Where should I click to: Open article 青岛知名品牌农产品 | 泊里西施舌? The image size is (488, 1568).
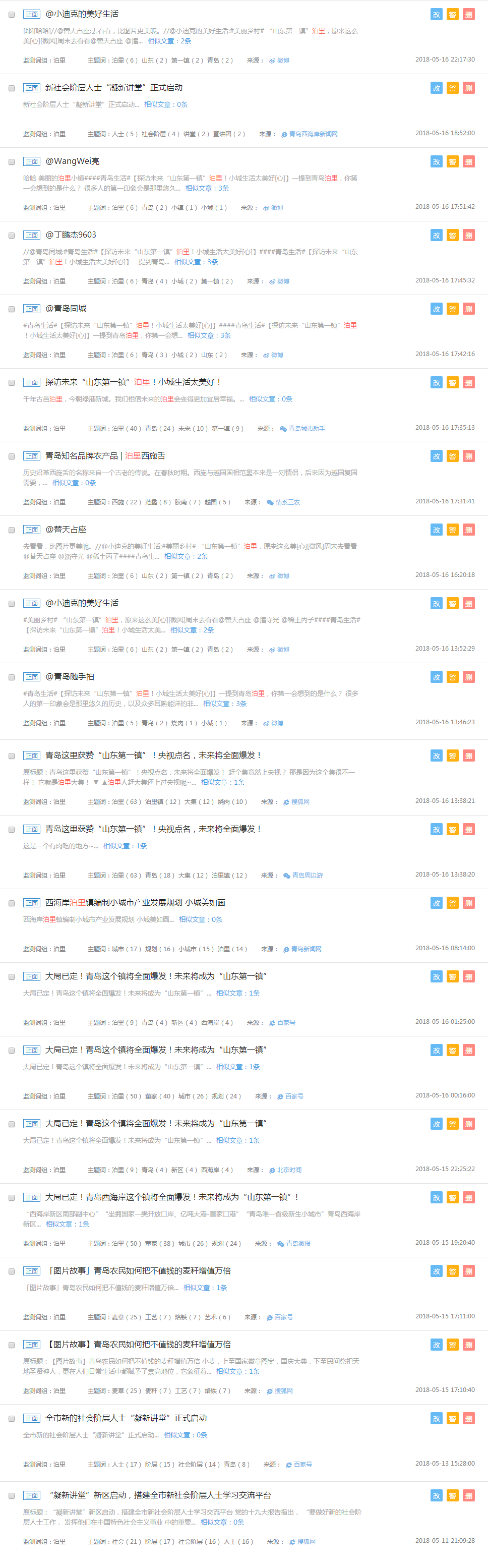tap(105, 456)
